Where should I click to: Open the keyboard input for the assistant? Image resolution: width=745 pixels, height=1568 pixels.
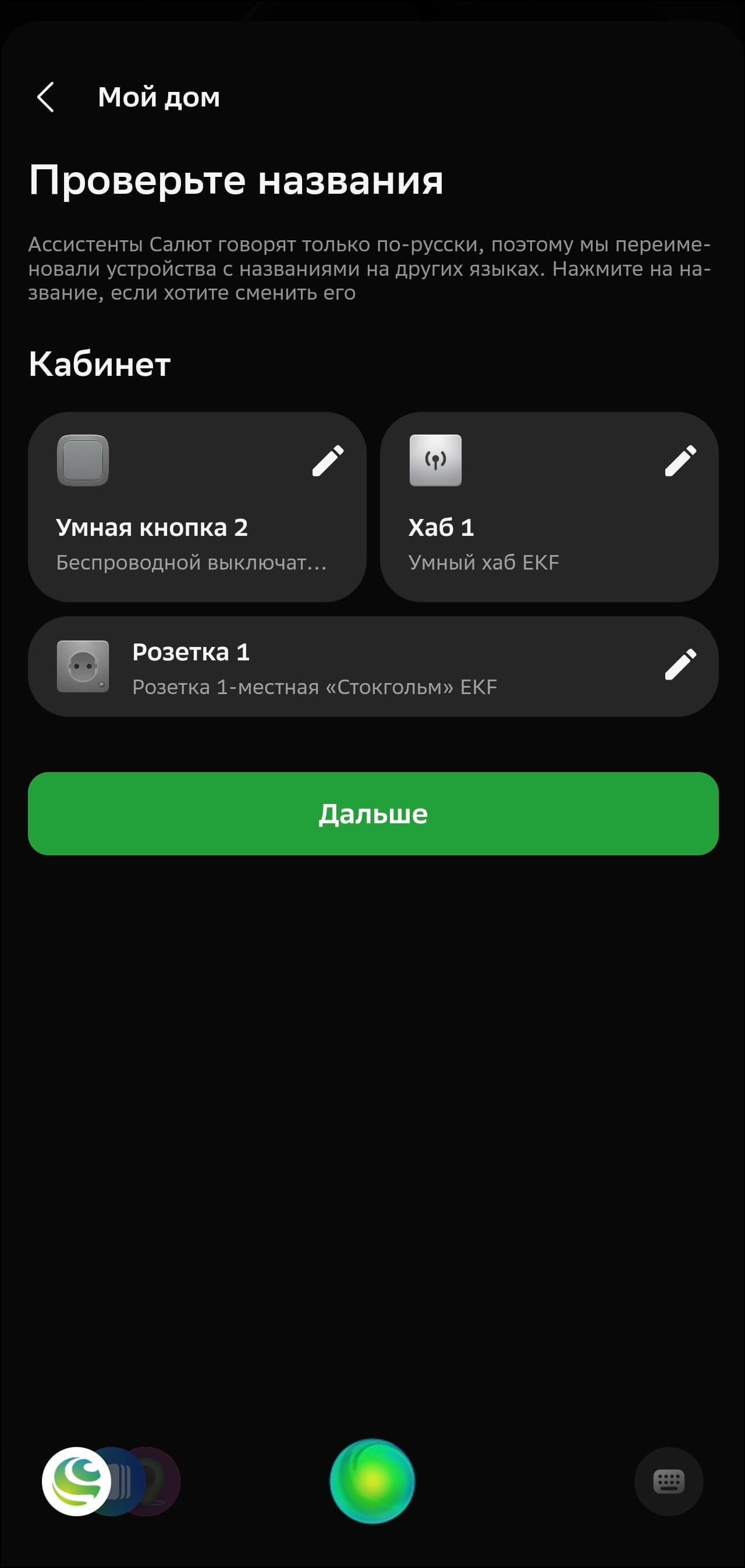point(668,1481)
